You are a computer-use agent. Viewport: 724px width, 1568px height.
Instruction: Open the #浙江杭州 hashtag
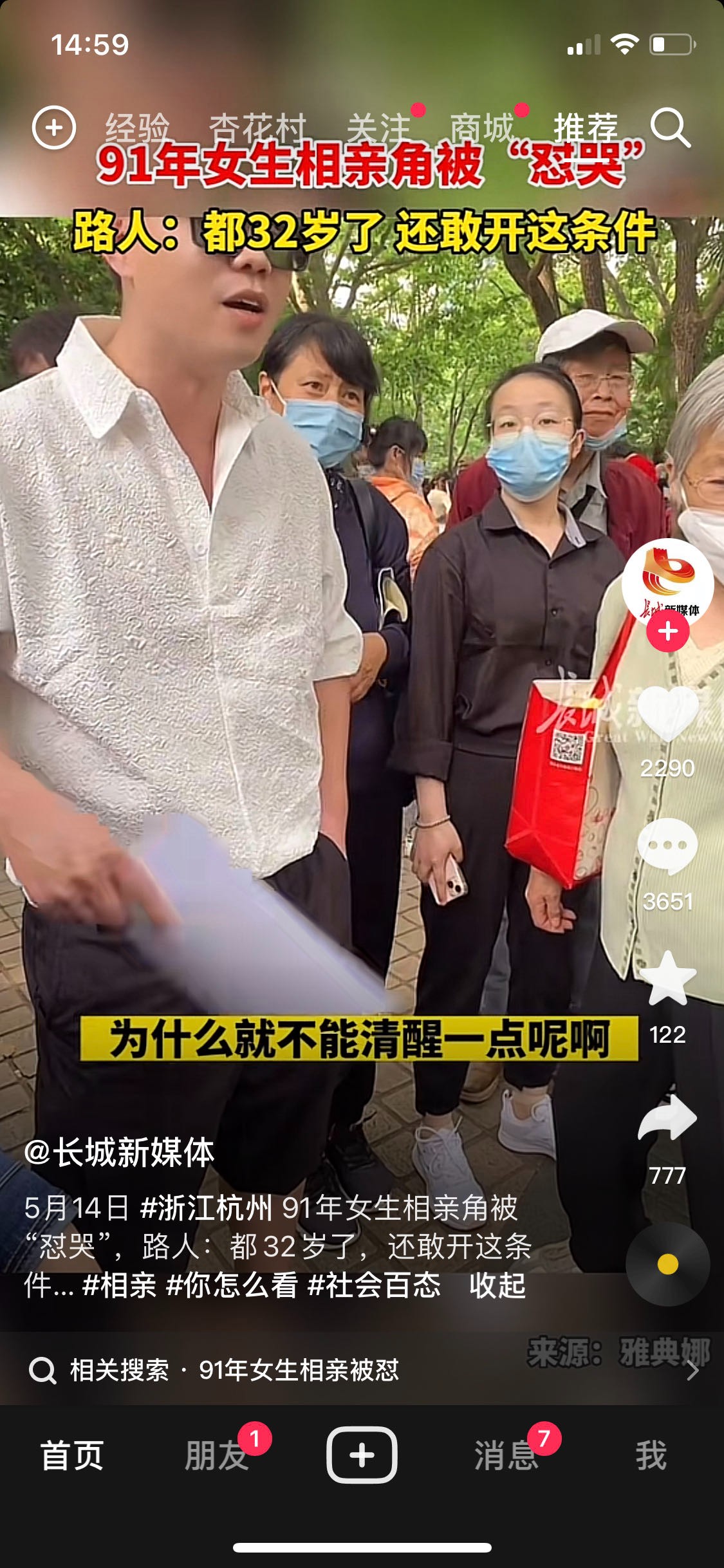click(206, 1208)
